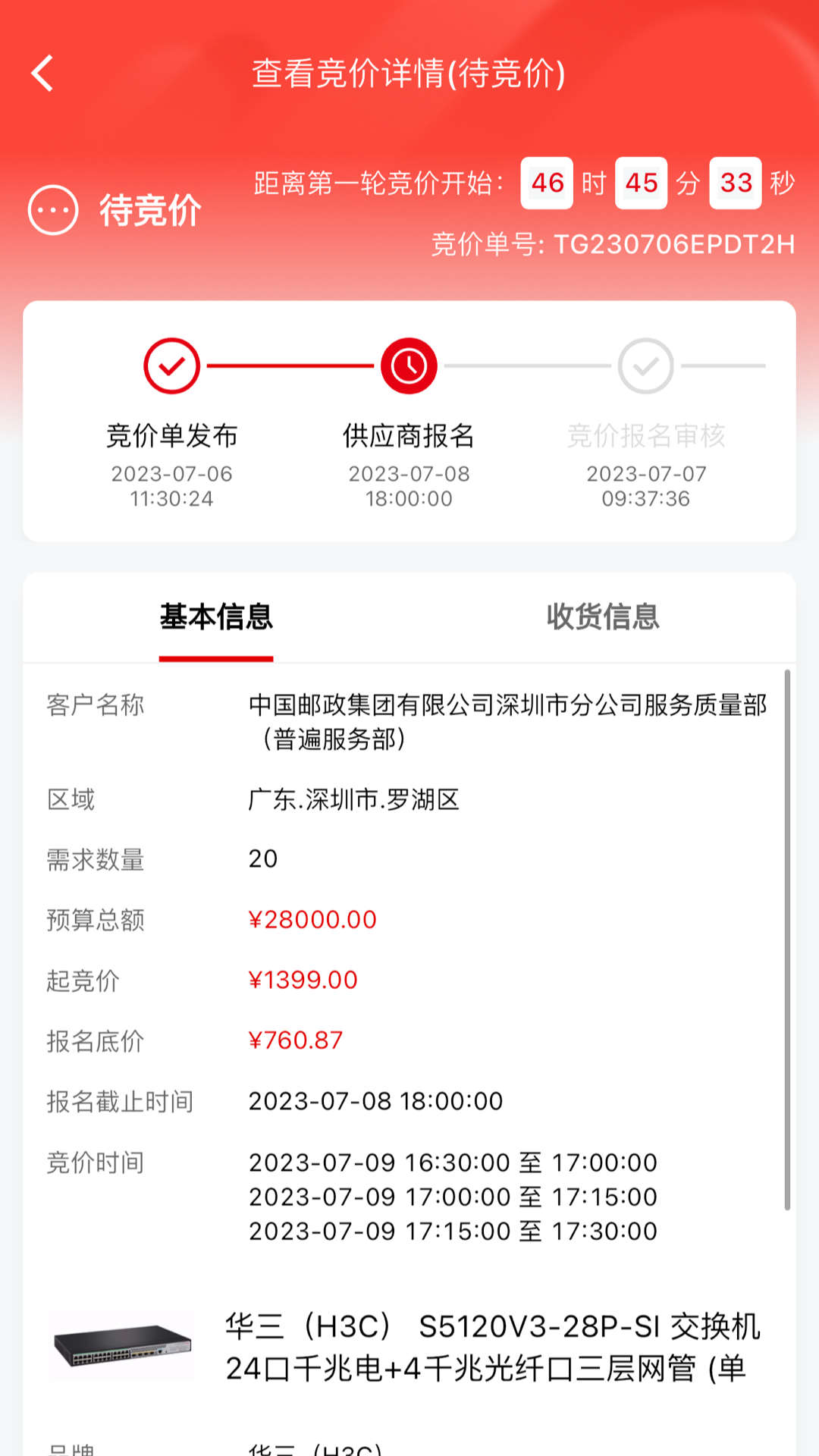Click the hours countdown box showing 46
Viewport: 819px width, 1456px height.
[x=548, y=183]
